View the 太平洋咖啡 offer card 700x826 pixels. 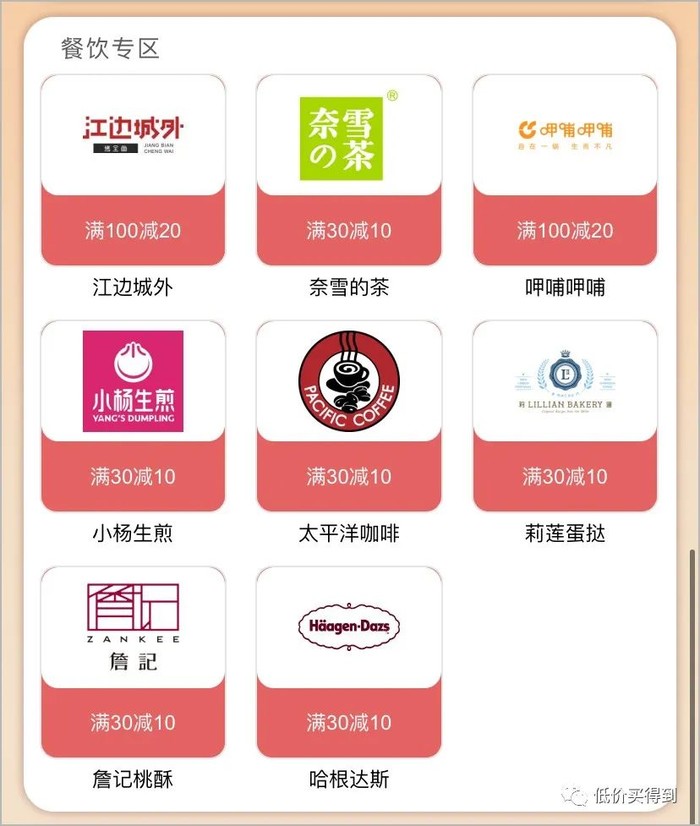tap(349, 416)
